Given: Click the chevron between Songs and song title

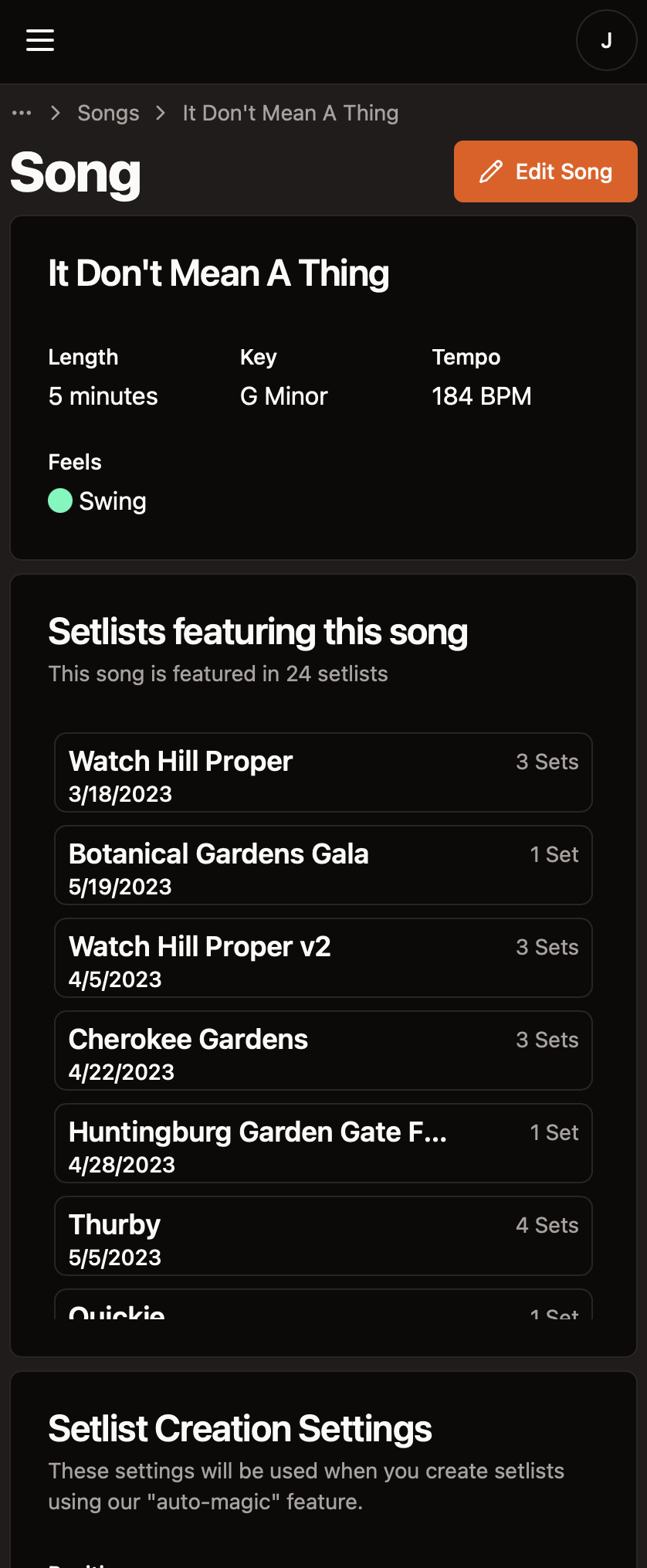Looking at the screenshot, I should click(160, 113).
